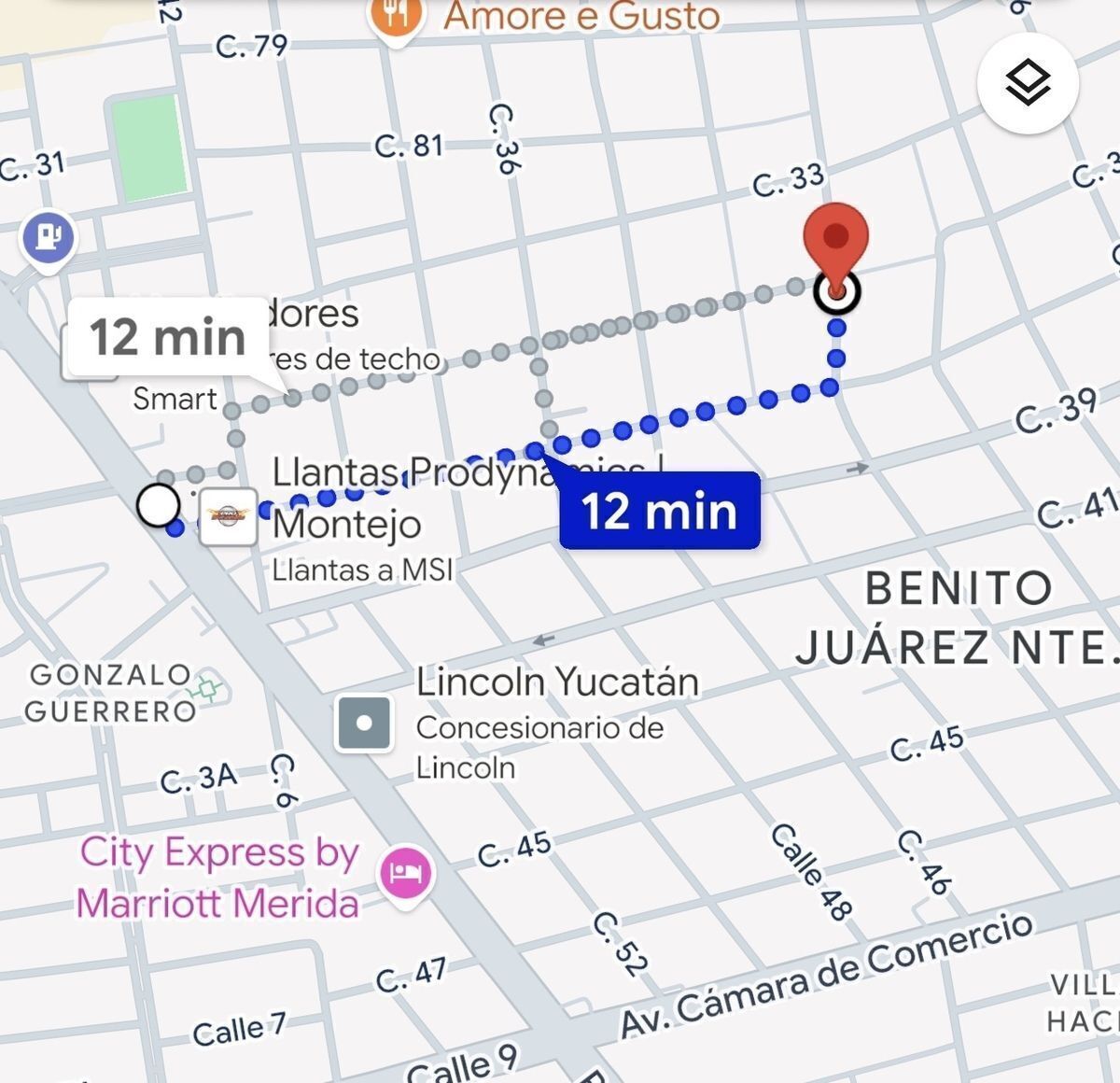Open the Amore e Gusto restaurant marker
Image resolution: width=1120 pixels, height=1083 pixels.
[399, 17]
